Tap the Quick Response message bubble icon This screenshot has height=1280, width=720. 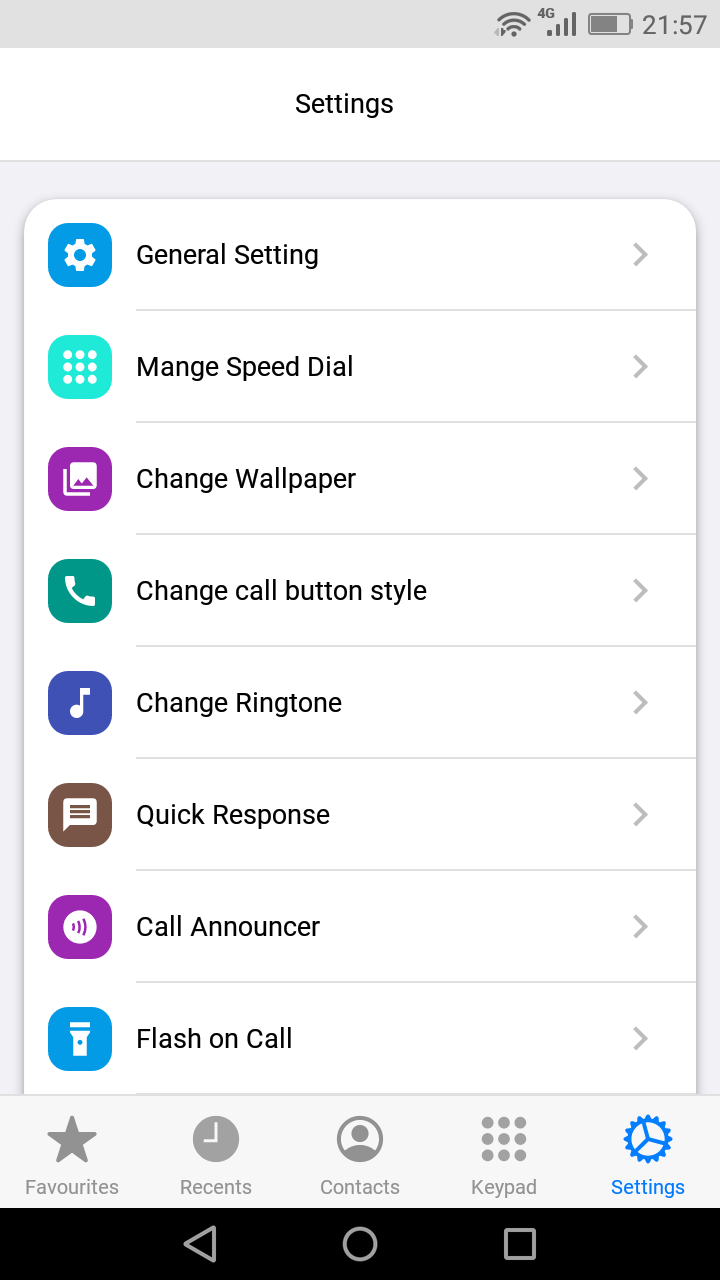pyautogui.click(x=80, y=815)
